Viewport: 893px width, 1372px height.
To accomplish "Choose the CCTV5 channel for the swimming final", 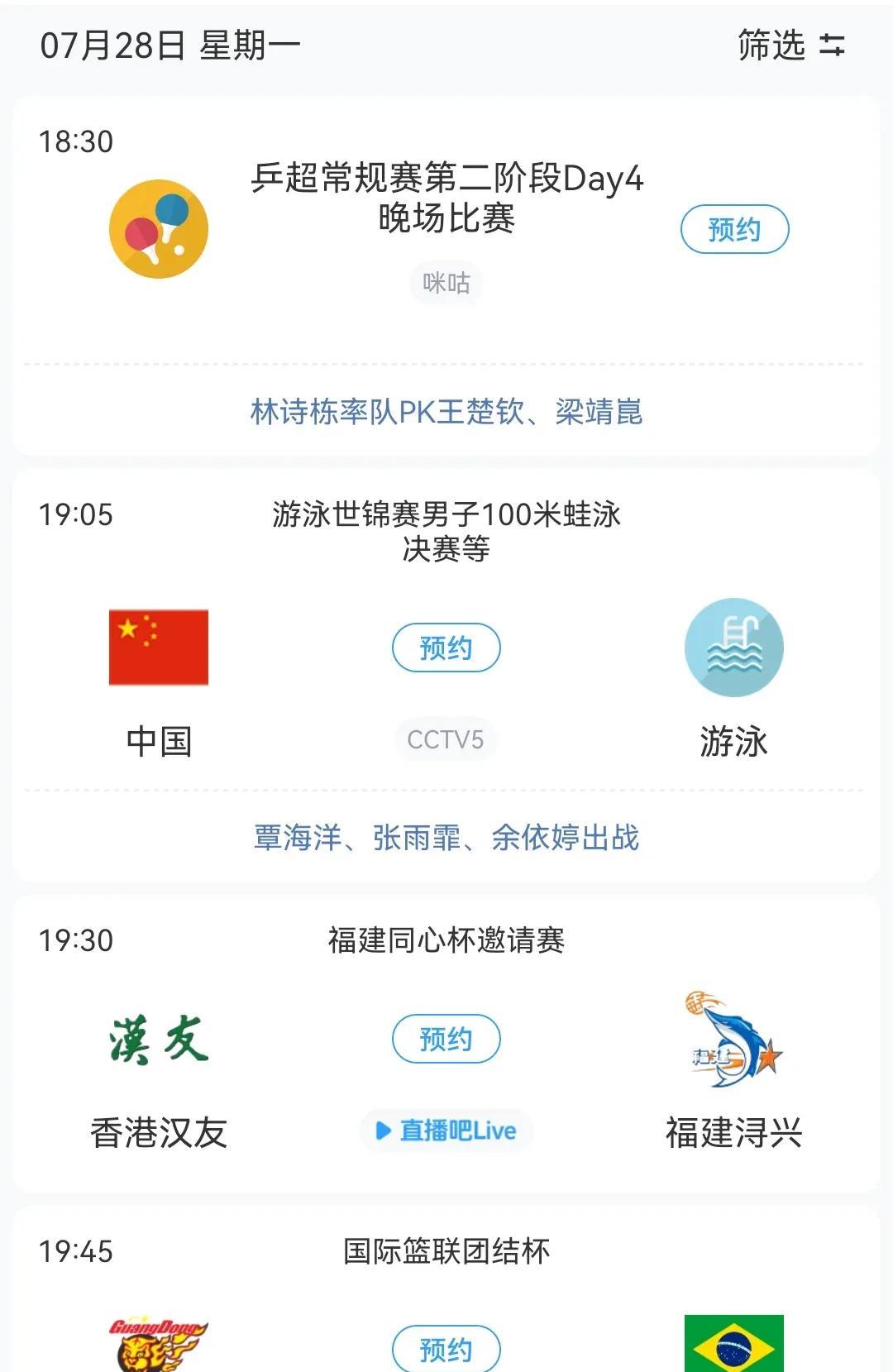I will (446, 739).
